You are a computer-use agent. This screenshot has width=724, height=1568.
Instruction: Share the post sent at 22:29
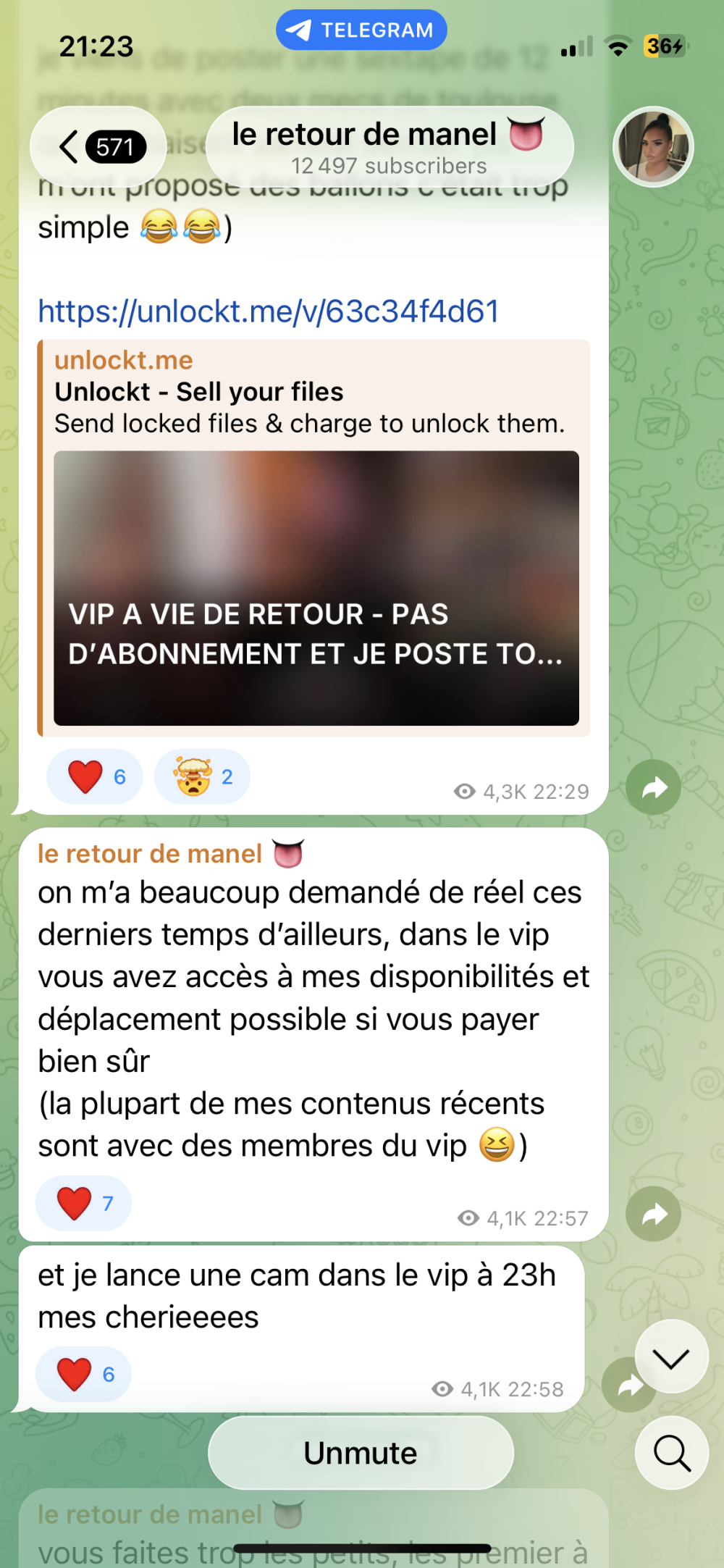(x=653, y=787)
